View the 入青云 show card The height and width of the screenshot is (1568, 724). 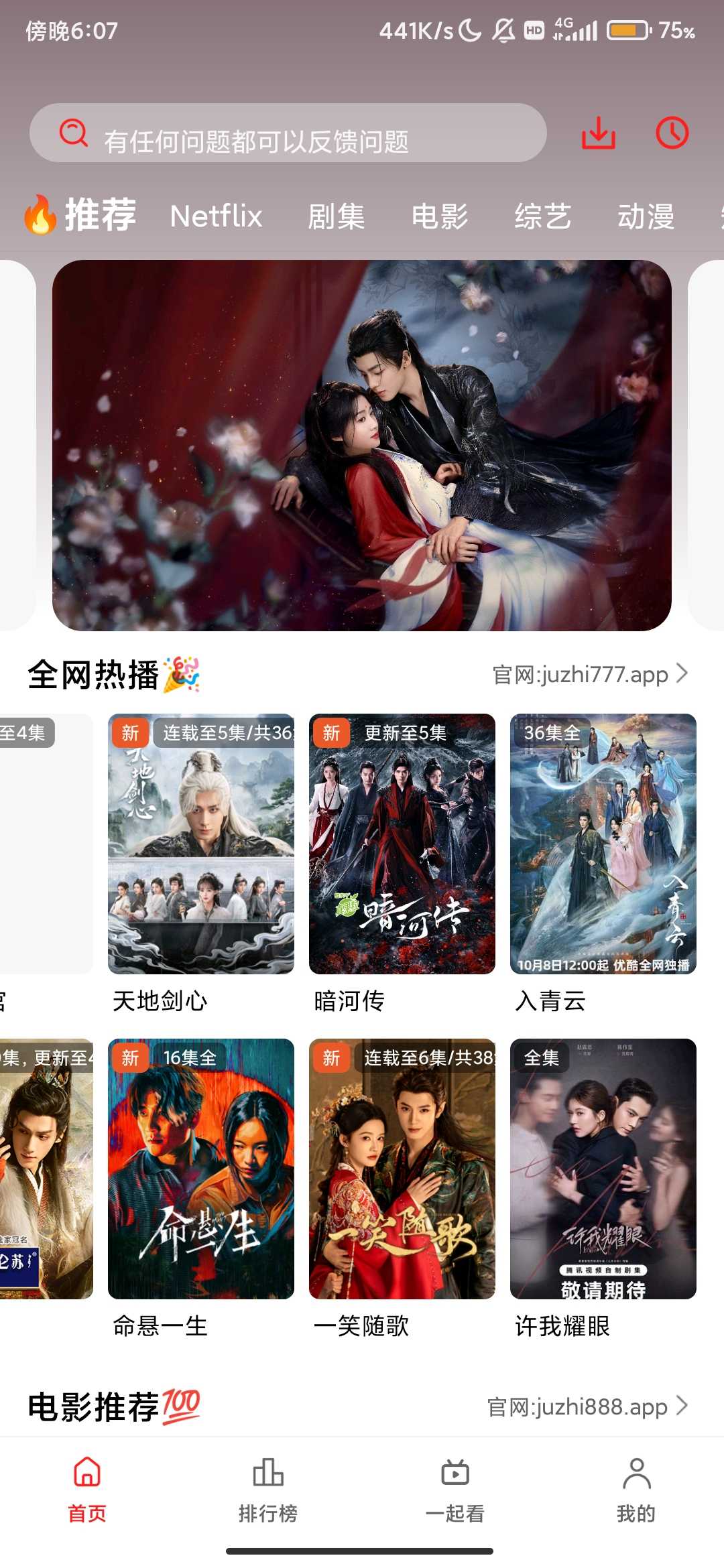pyautogui.click(x=603, y=844)
